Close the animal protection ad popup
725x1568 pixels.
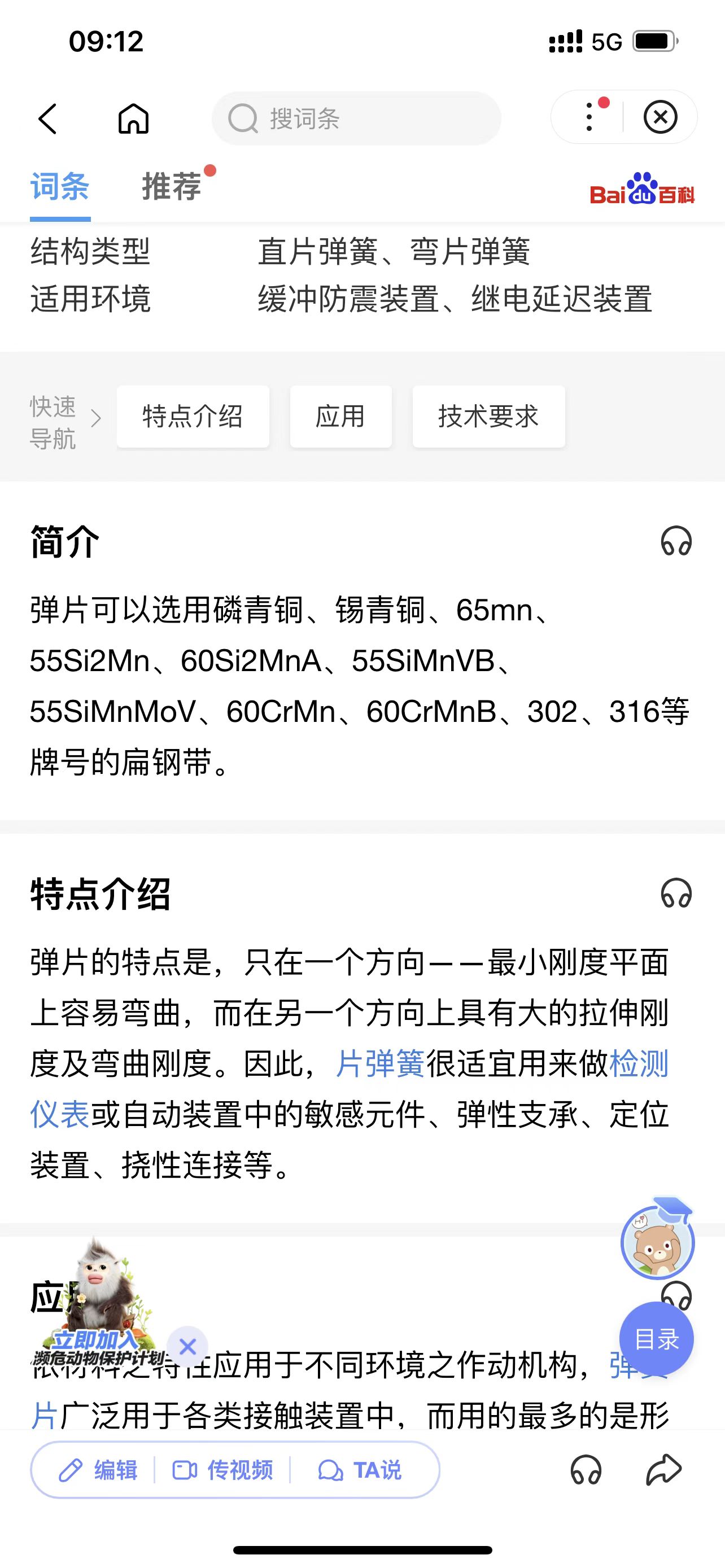click(187, 1346)
